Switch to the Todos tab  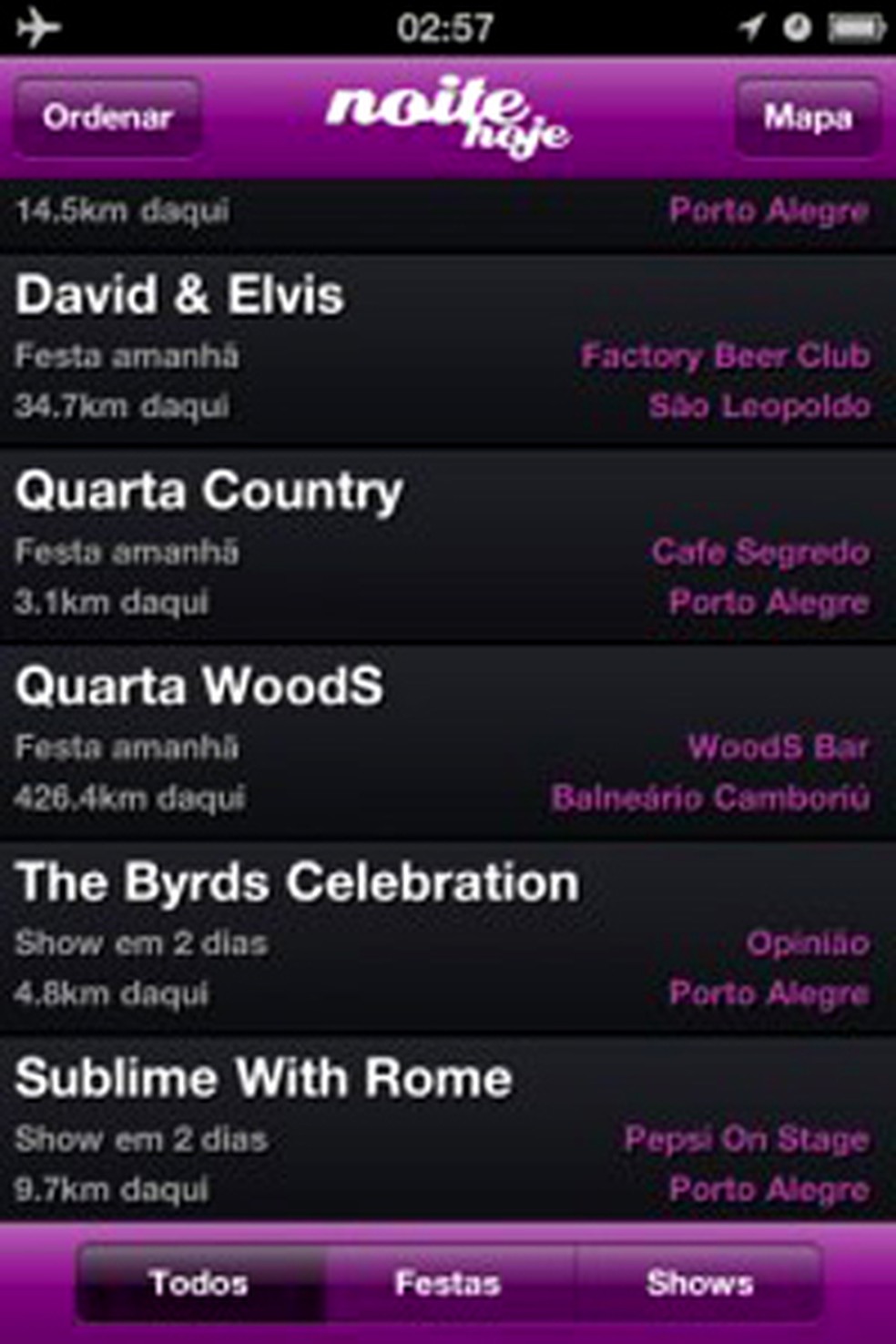click(199, 1283)
